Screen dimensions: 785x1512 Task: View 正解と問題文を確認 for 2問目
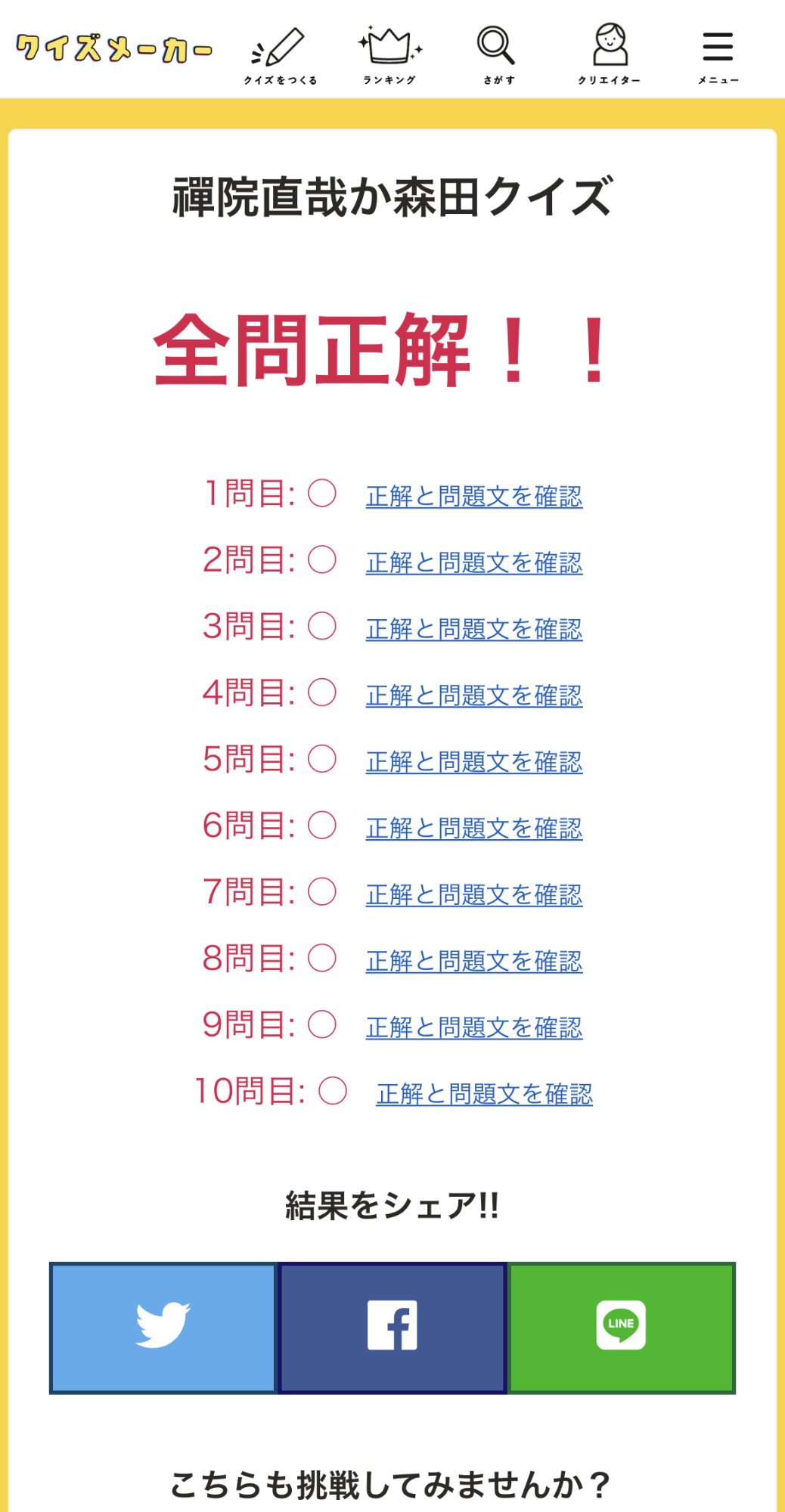pyautogui.click(x=474, y=563)
